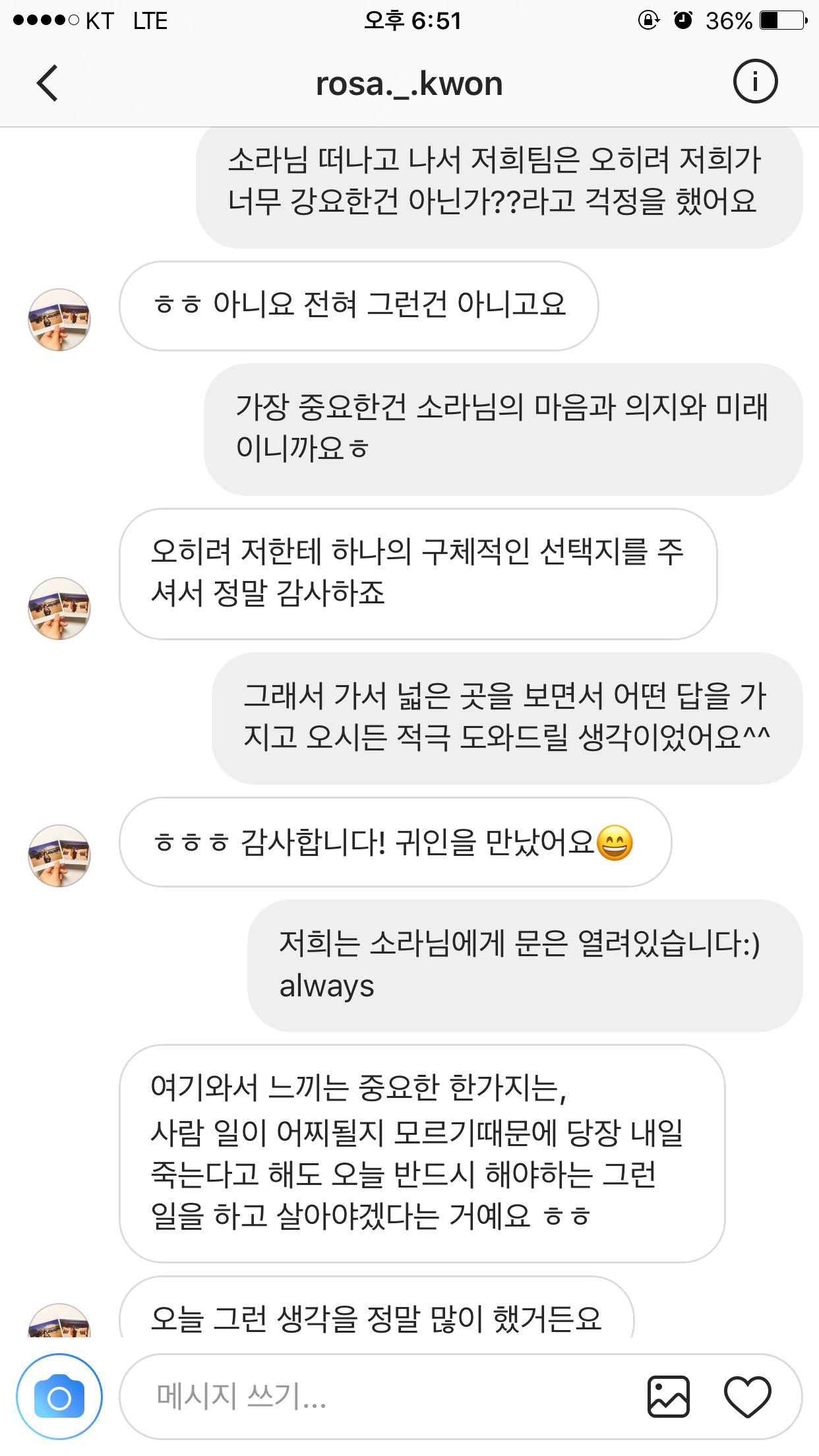This screenshot has width=819, height=1456.
Task: Open the camera to send a photo
Action: point(59,1396)
